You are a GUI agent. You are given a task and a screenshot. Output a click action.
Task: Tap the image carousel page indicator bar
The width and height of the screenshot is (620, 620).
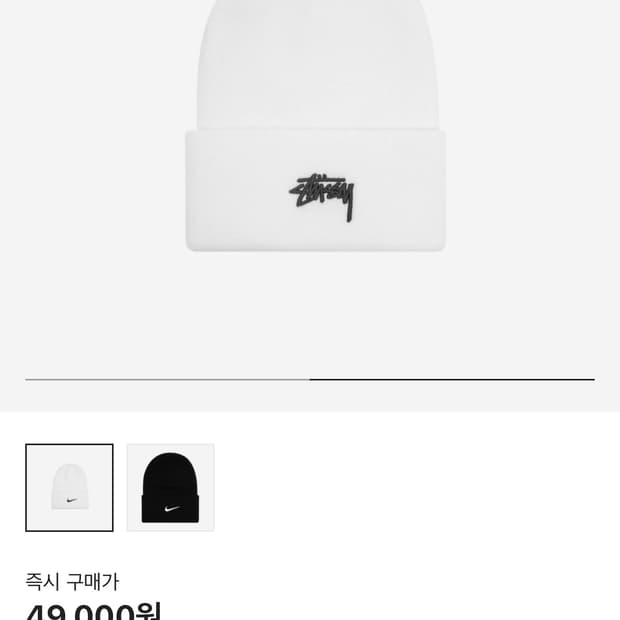click(310, 380)
